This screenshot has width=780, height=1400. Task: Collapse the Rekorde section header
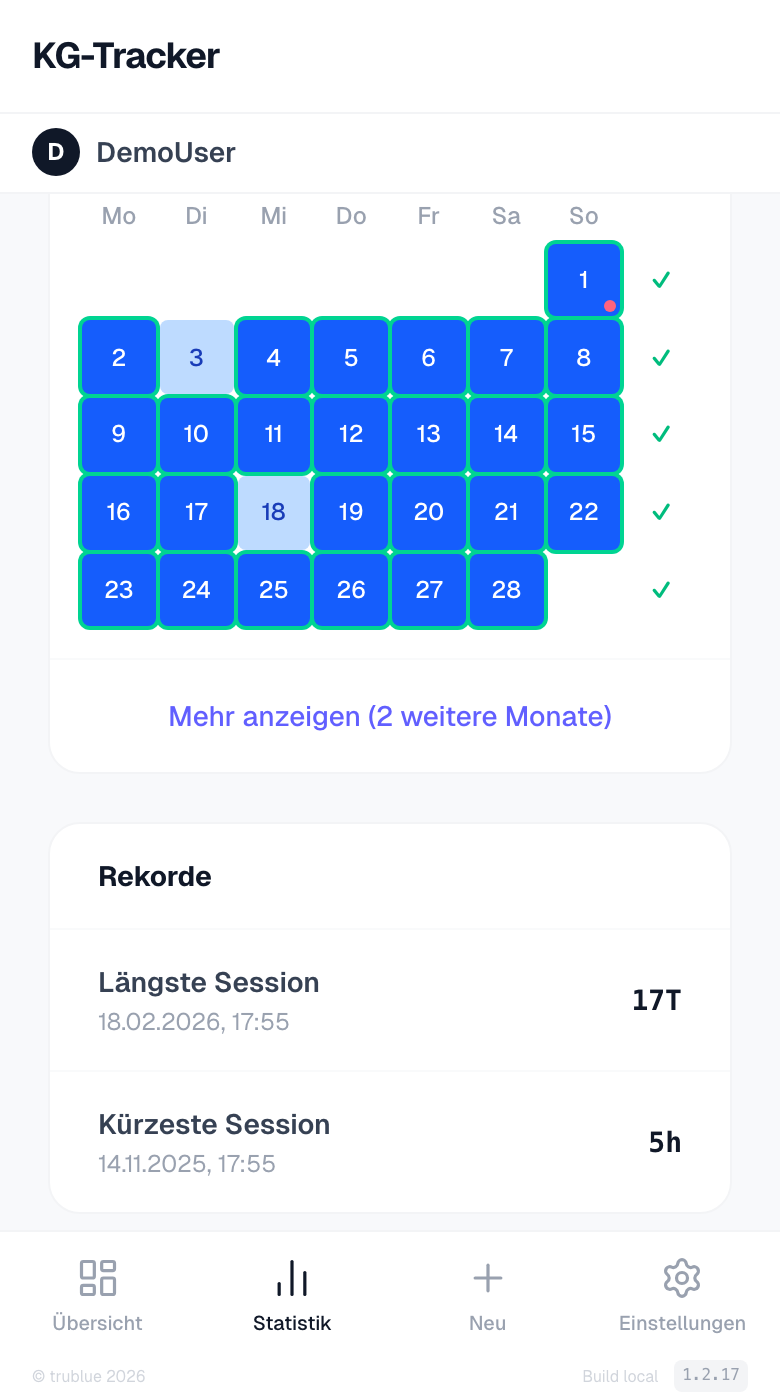click(x=154, y=876)
